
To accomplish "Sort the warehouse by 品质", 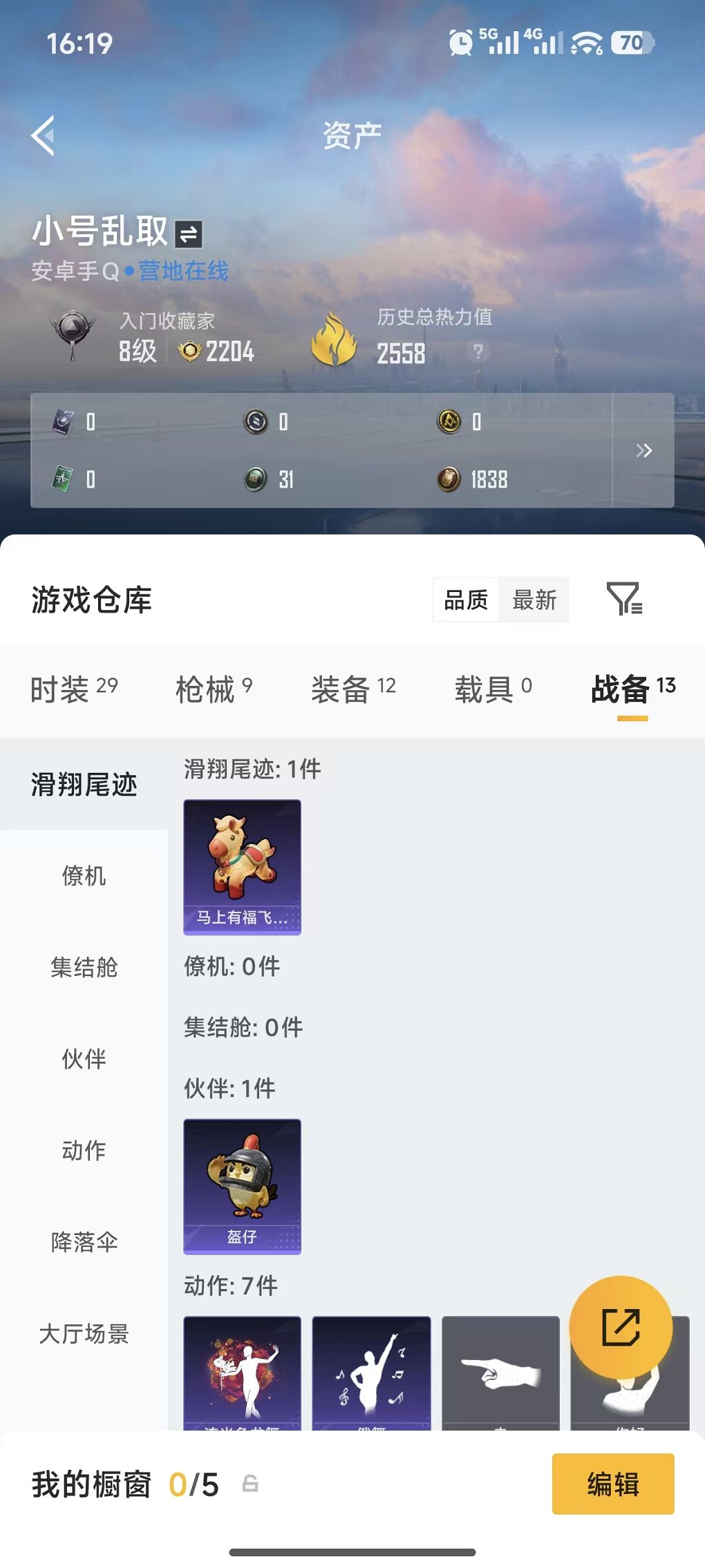I will (x=466, y=600).
